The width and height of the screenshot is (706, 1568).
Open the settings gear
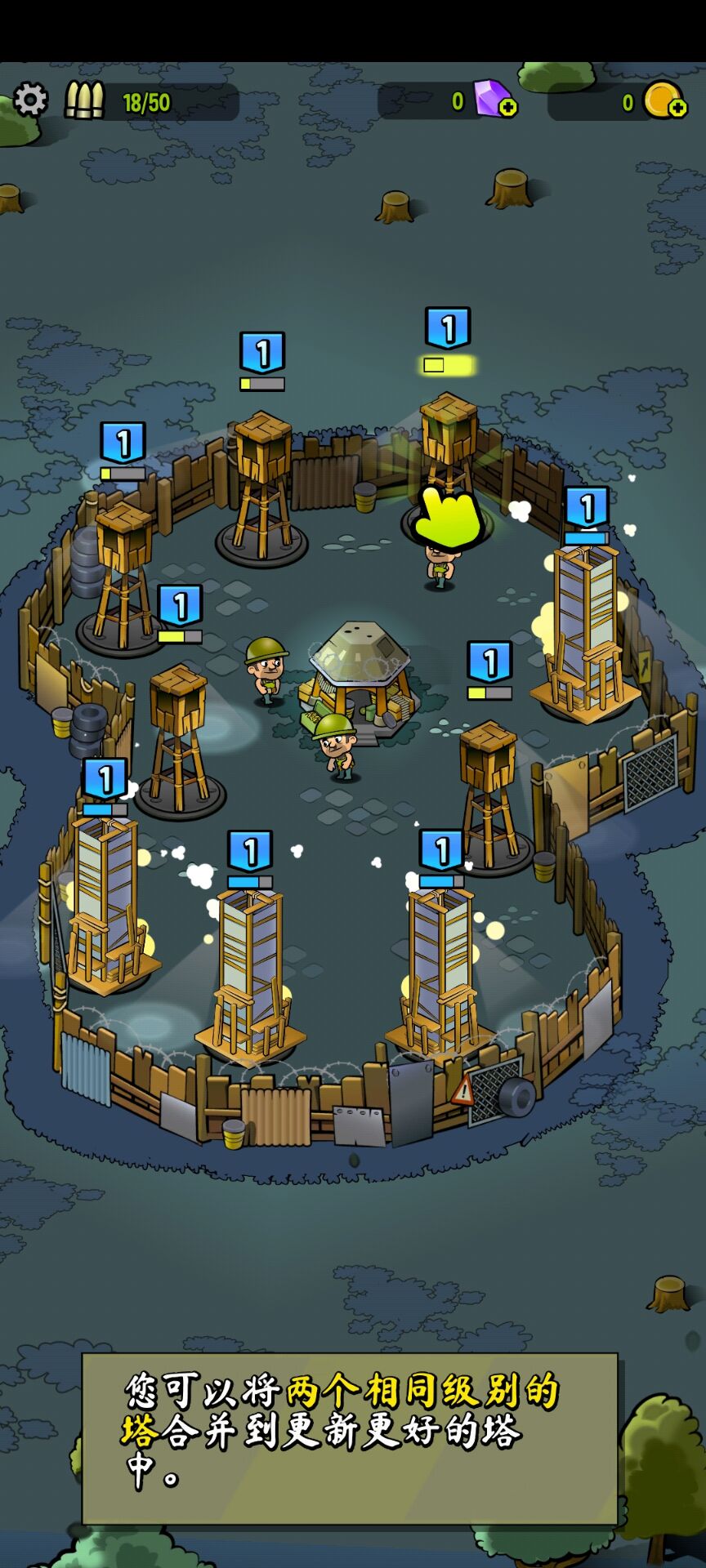30,100
